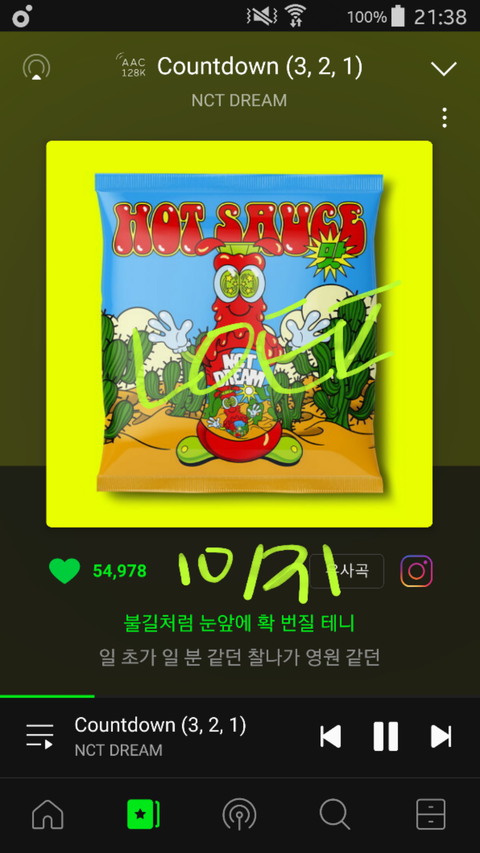Tap the 유사곡 similar songs button

347,571
